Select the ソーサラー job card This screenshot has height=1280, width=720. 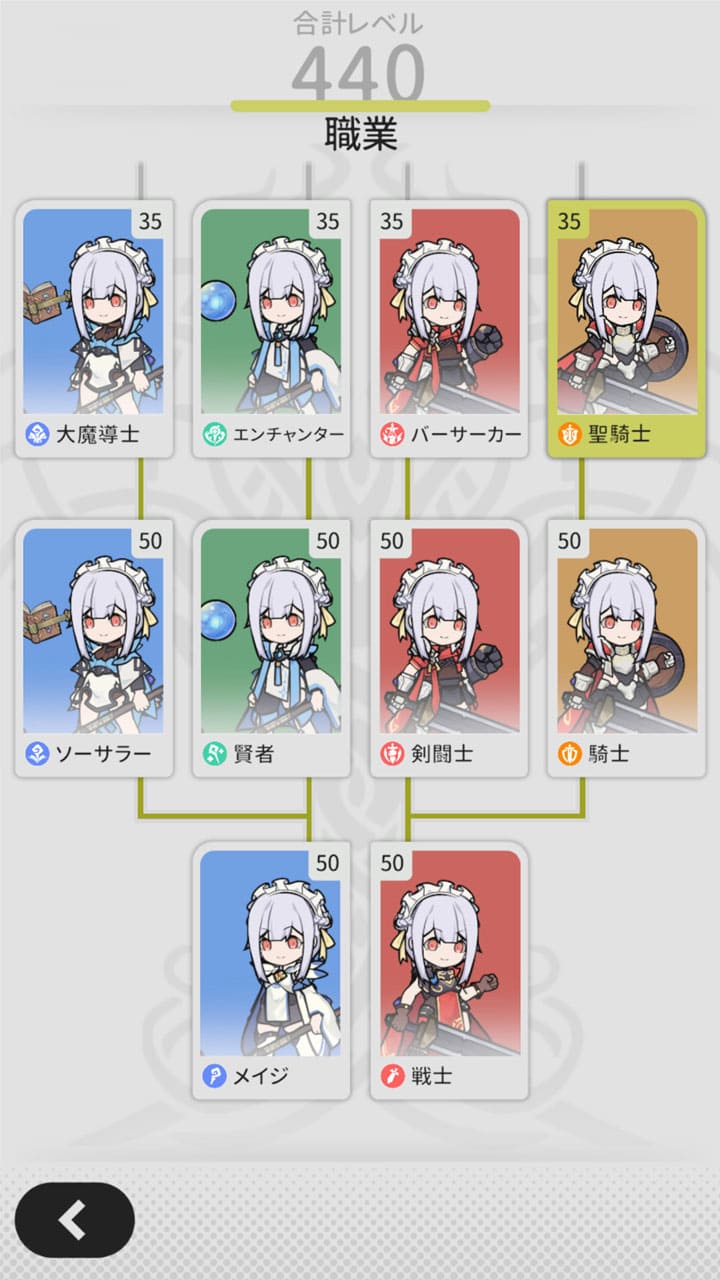click(94, 648)
